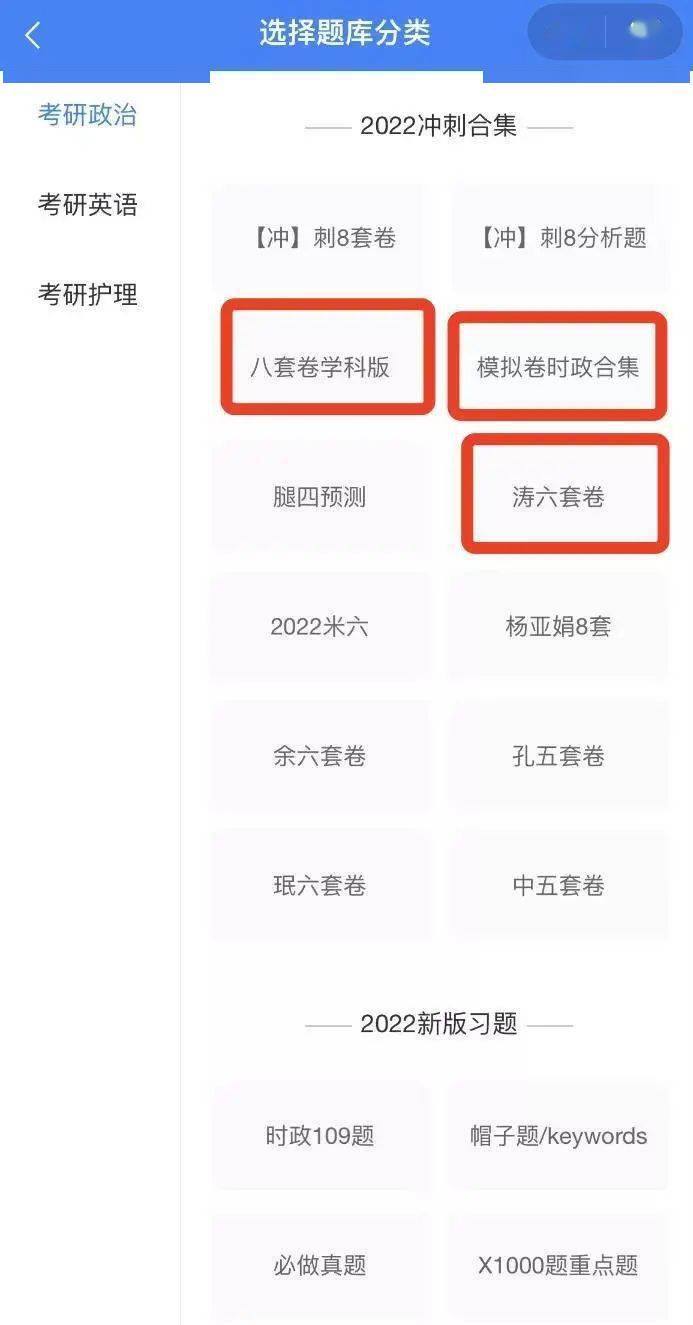Open 杨亚娟8套
Screen dimensions: 693x1325
pos(558,627)
